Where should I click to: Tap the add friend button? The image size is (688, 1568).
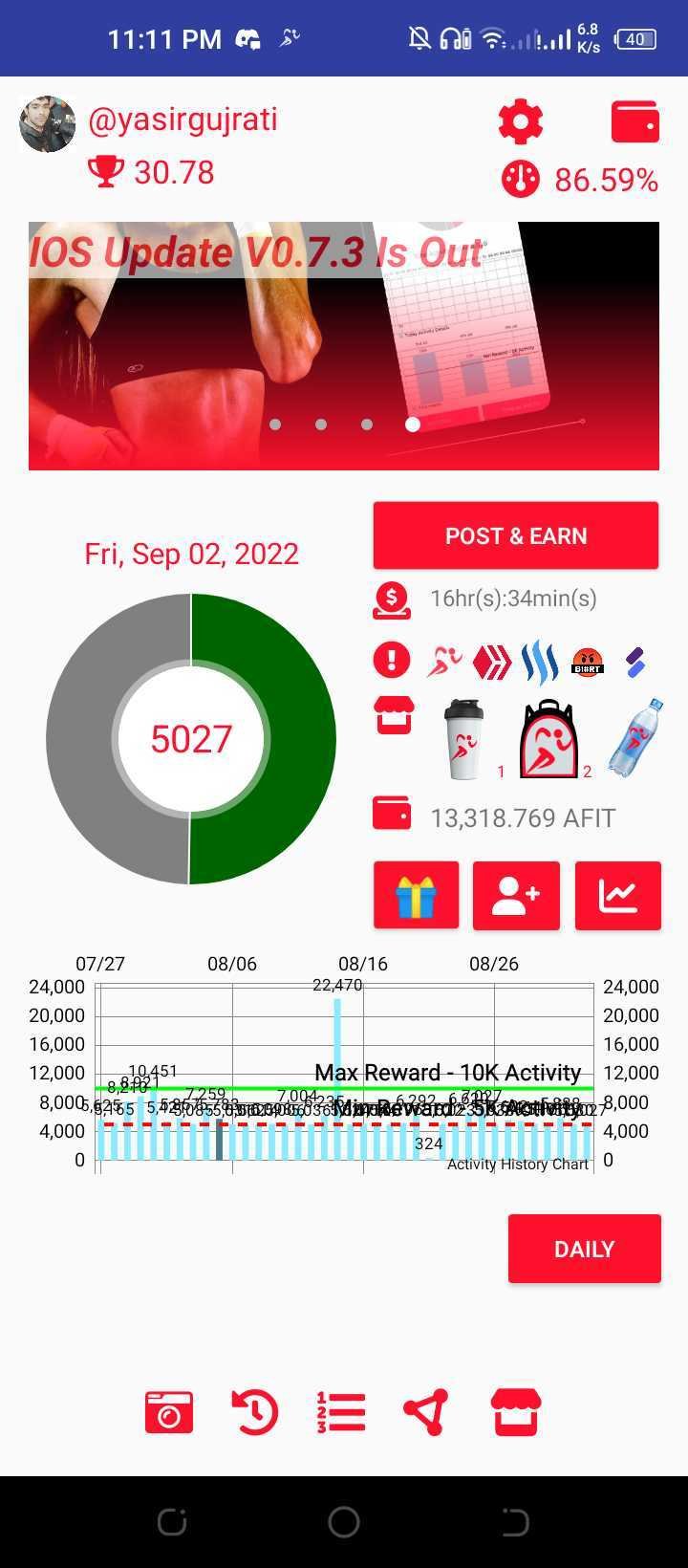pos(516,896)
